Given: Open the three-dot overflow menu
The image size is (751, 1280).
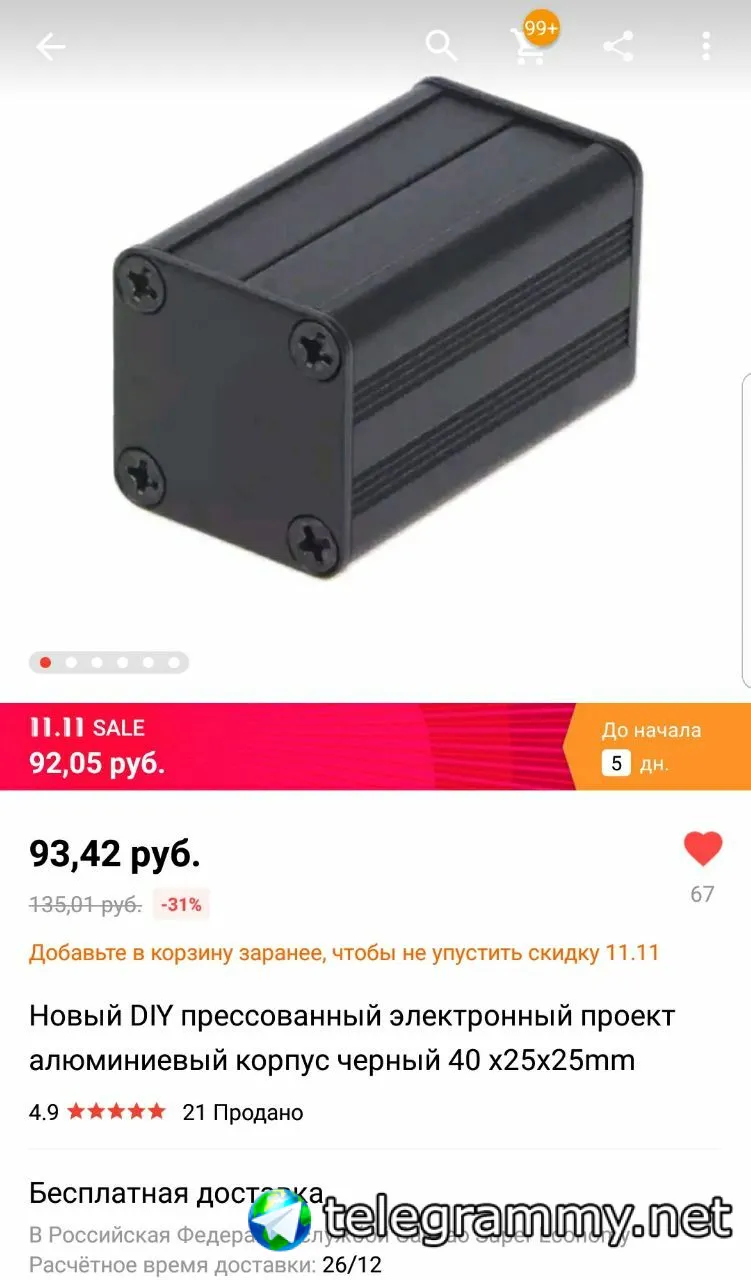Looking at the screenshot, I should pyautogui.click(x=706, y=46).
